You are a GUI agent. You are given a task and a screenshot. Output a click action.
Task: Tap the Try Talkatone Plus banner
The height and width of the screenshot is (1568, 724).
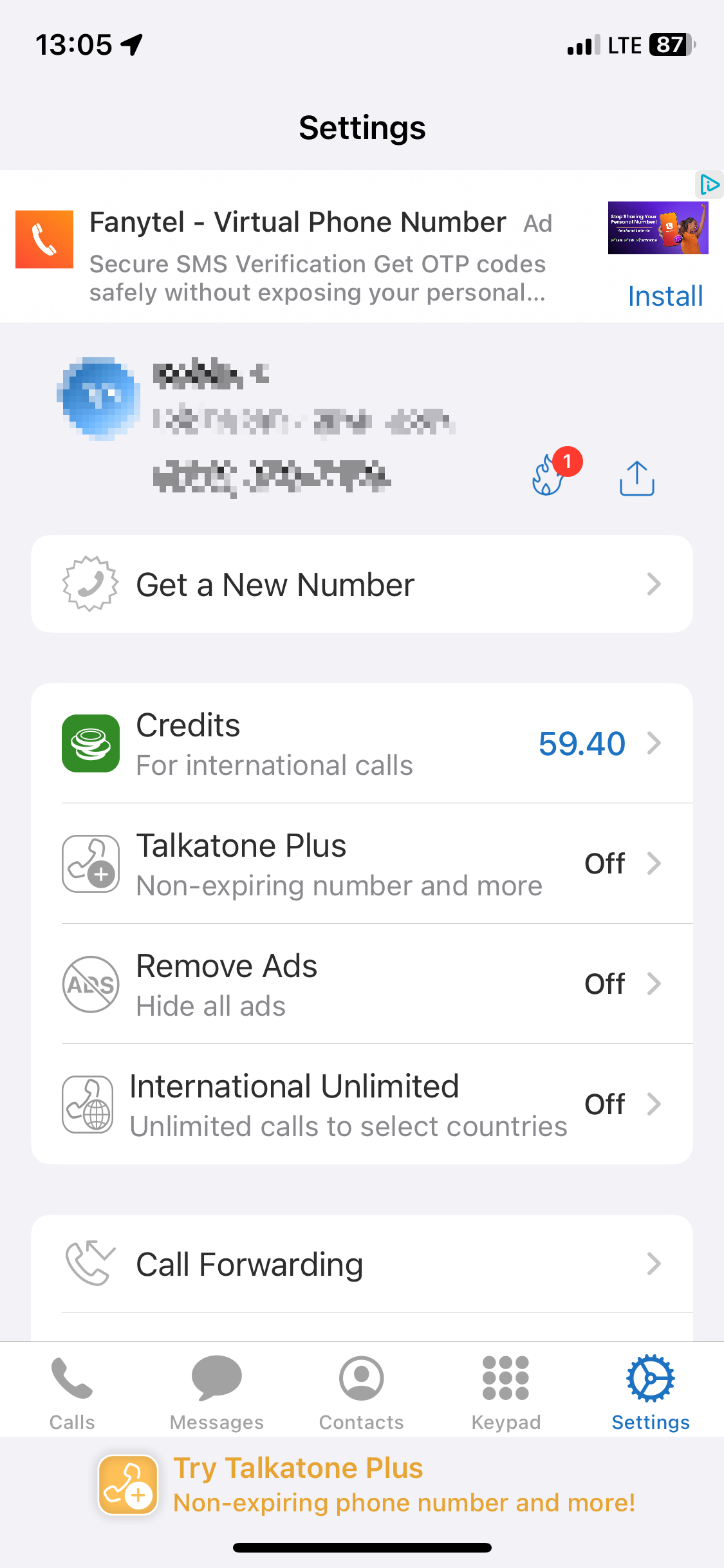click(367, 1486)
